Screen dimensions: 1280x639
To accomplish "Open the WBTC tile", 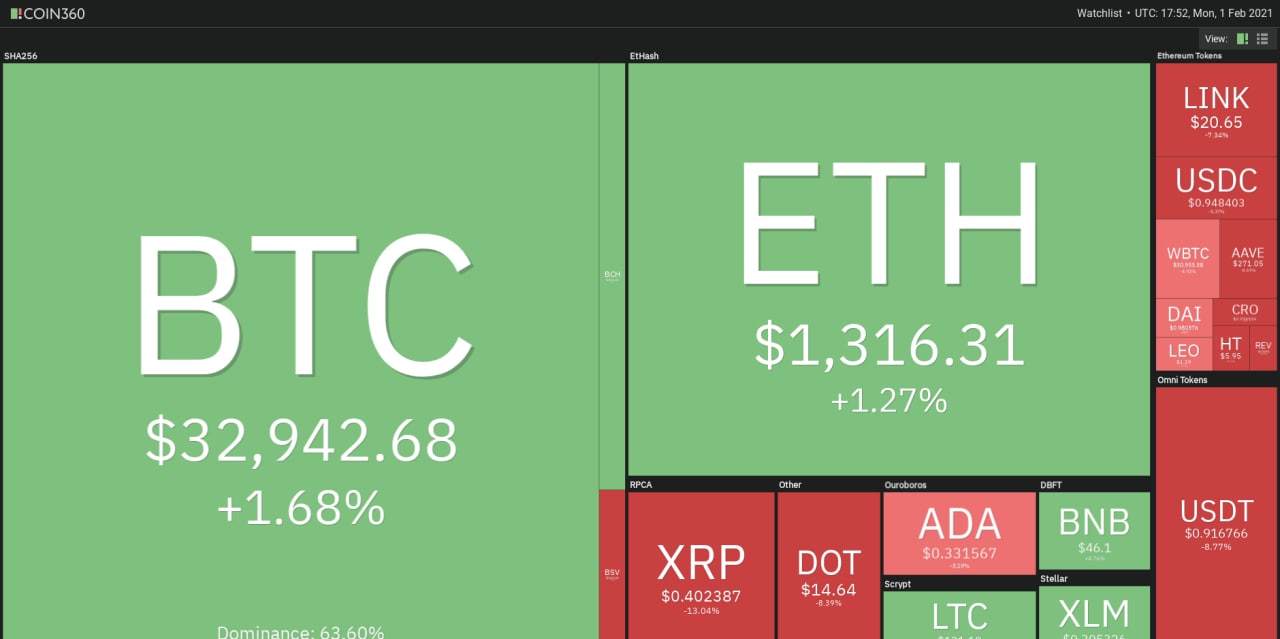I will (1187, 259).
